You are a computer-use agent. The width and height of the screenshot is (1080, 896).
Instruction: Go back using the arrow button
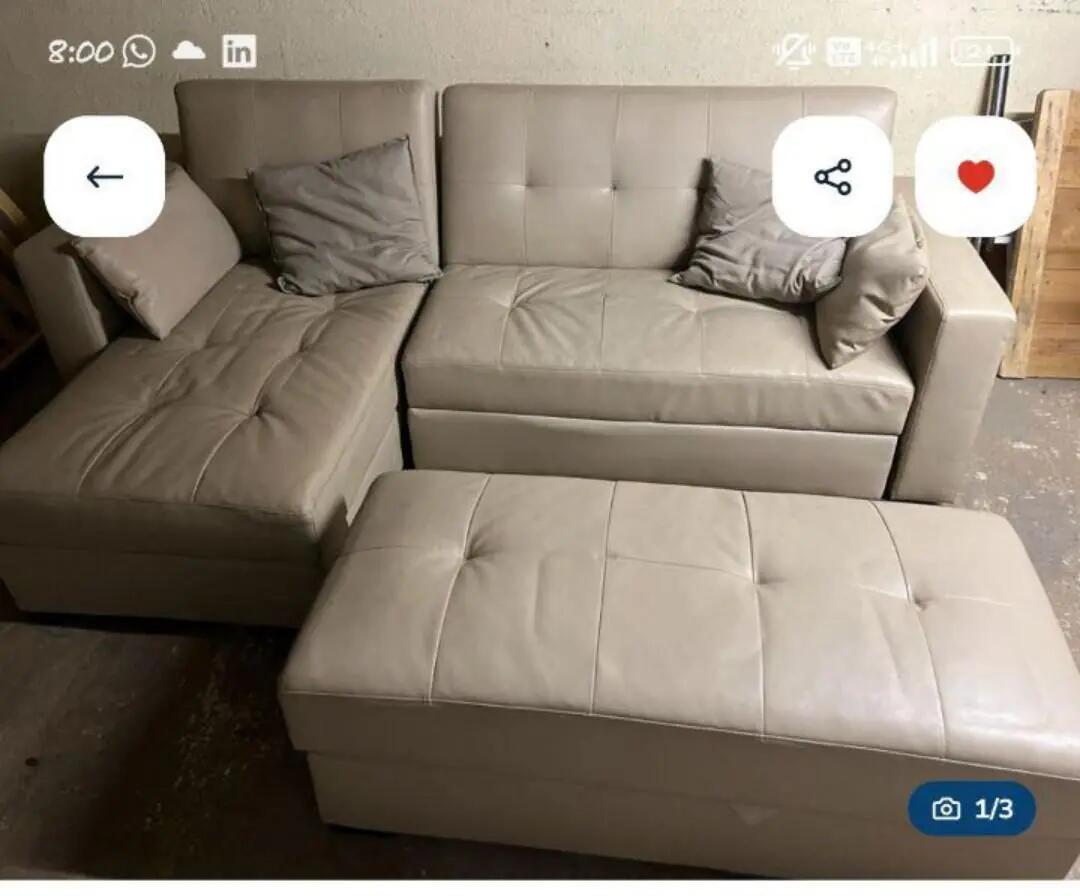104,177
